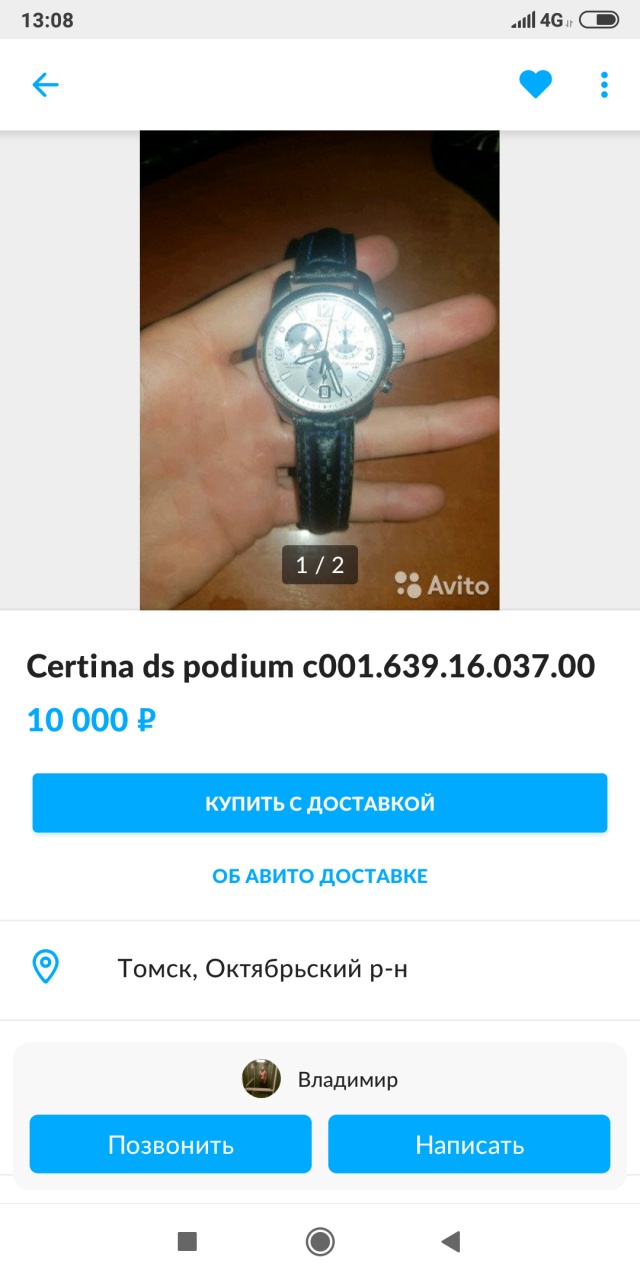
Task: Remove listing from favorites via heart icon
Action: tap(535, 85)
